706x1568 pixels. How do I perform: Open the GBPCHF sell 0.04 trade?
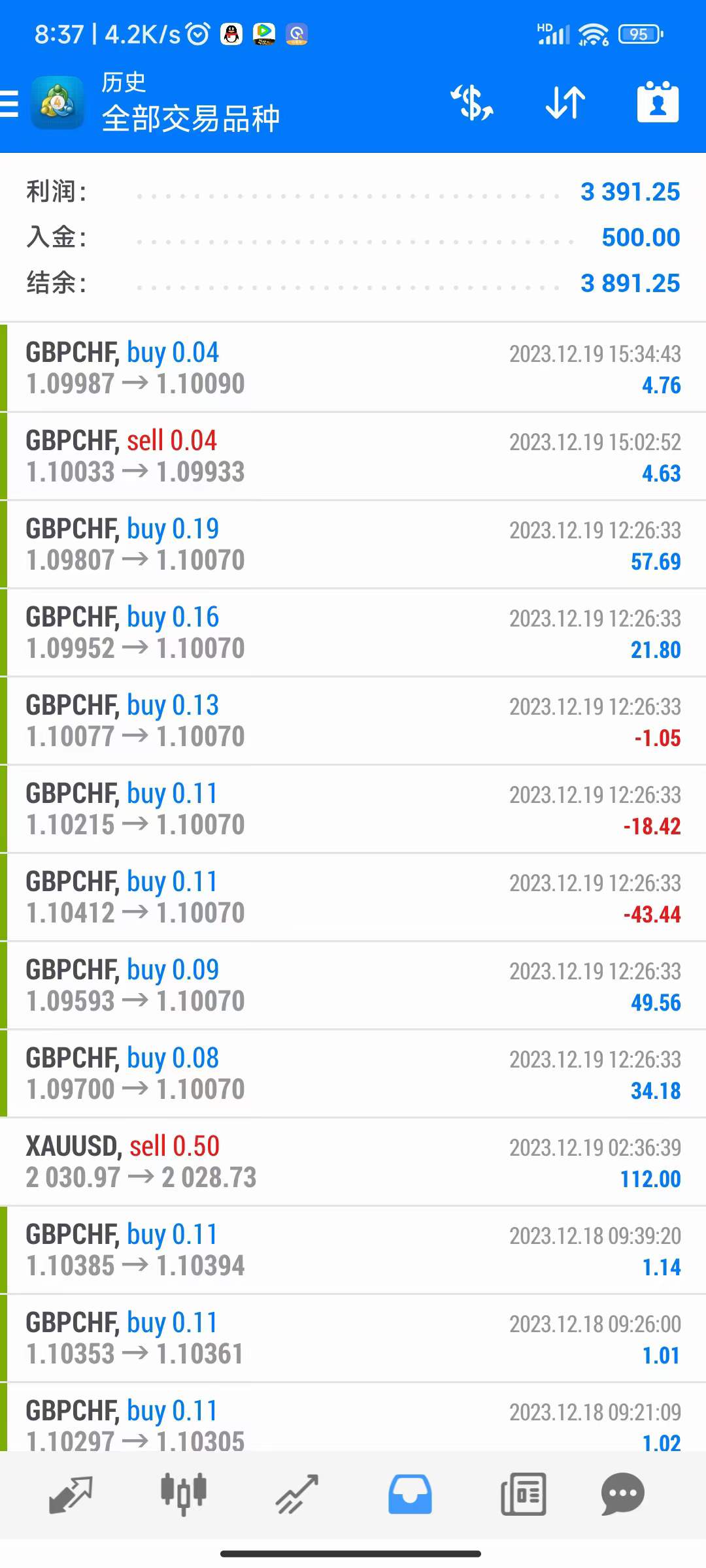pos(353,457)
